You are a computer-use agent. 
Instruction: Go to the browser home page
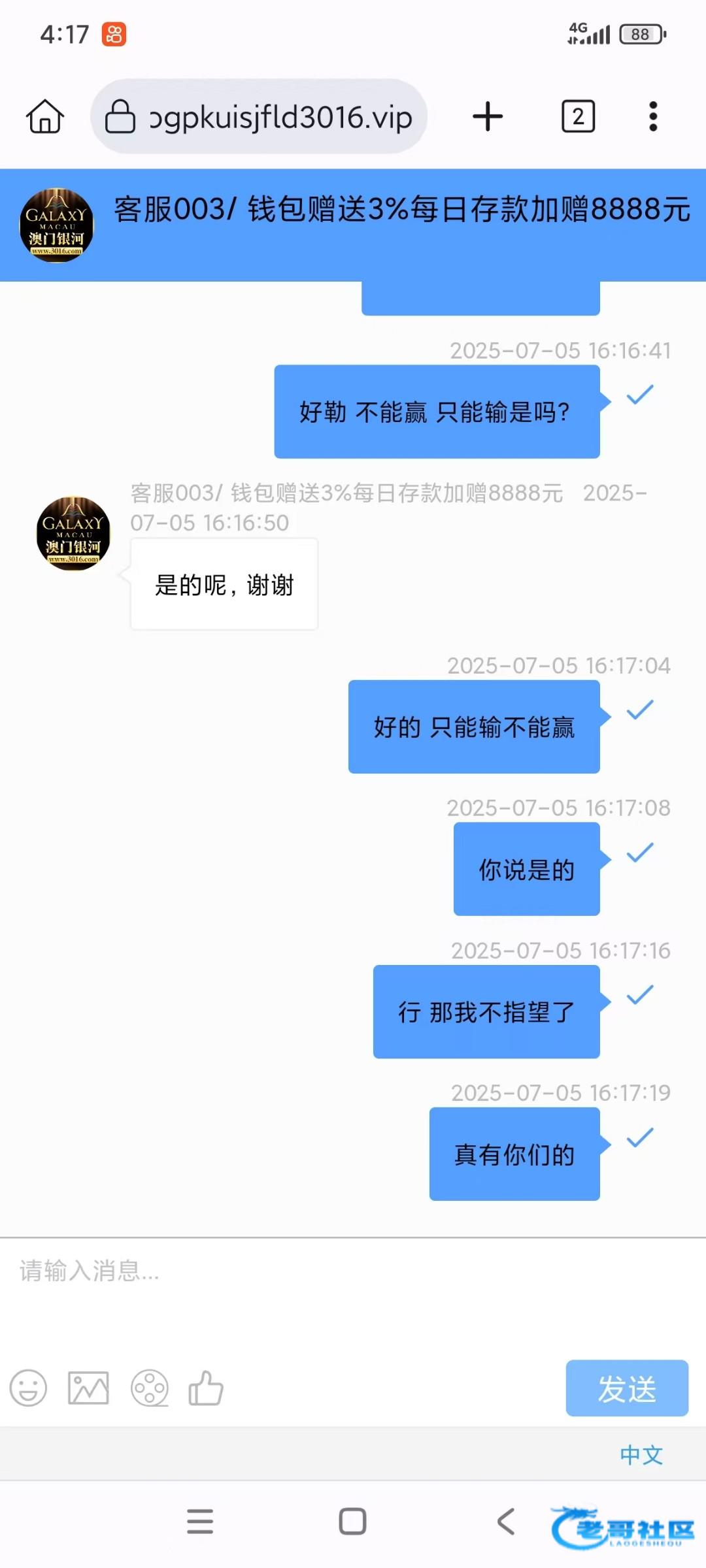[x=45, y=117]
